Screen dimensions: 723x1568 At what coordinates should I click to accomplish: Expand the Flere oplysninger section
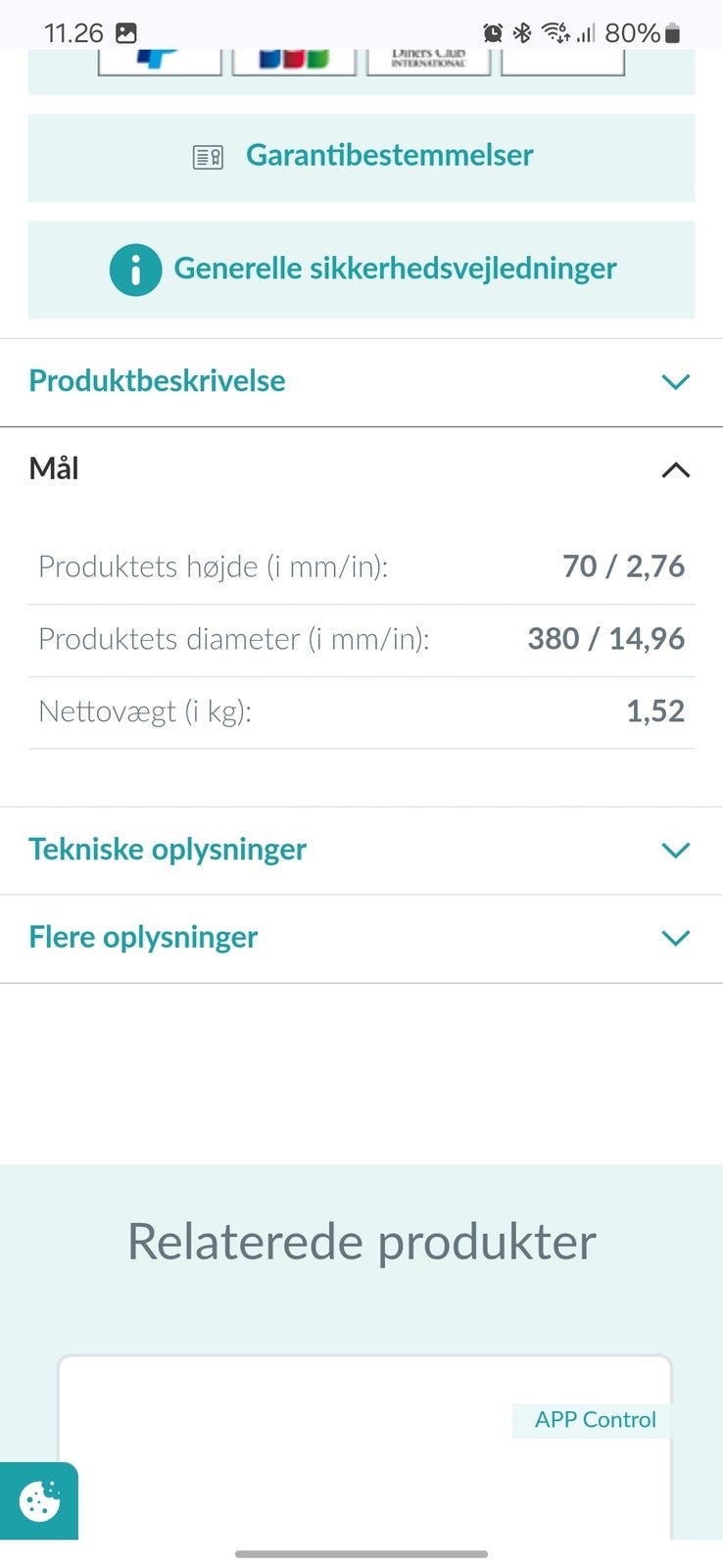pos(361,938)
